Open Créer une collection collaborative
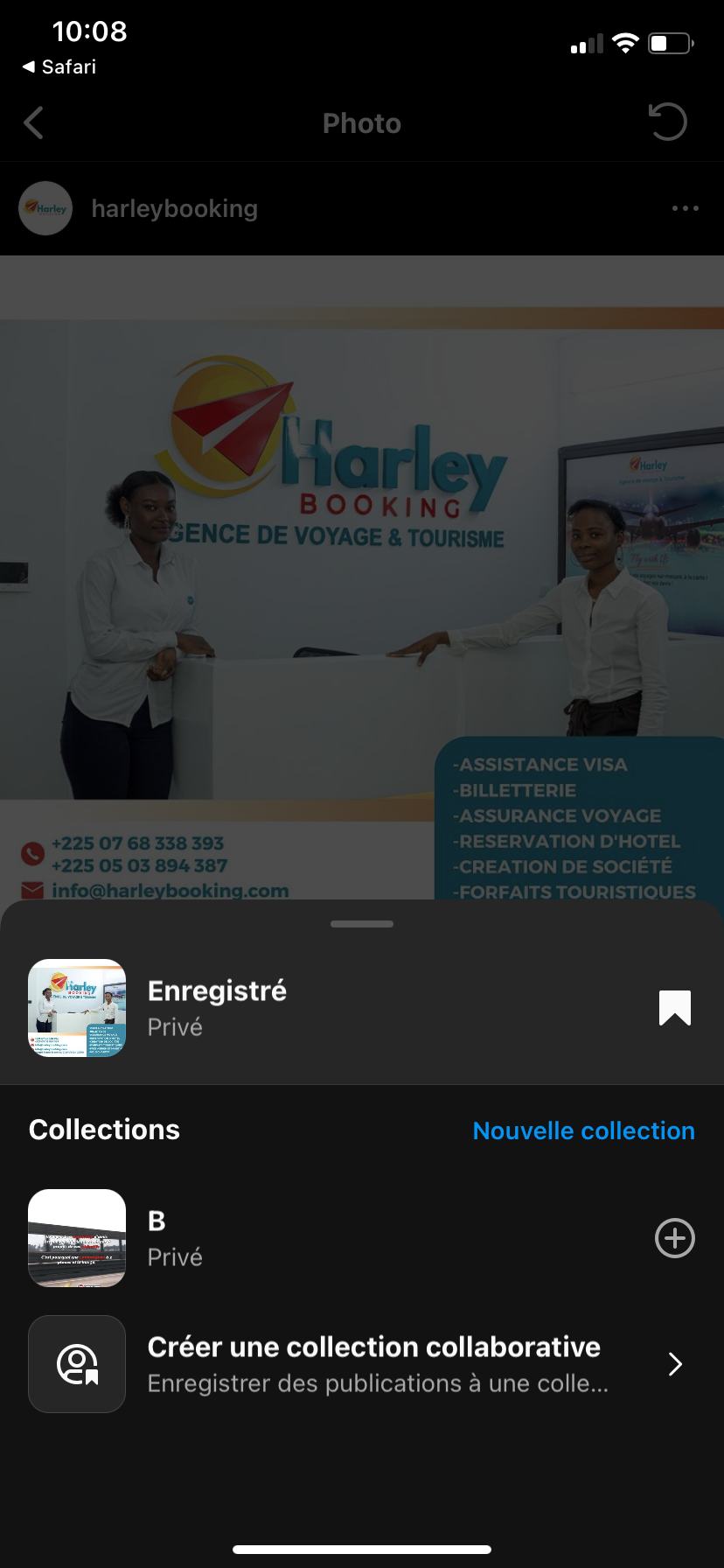Viewport: 724px width, 1568px height. click(373, 1363)
